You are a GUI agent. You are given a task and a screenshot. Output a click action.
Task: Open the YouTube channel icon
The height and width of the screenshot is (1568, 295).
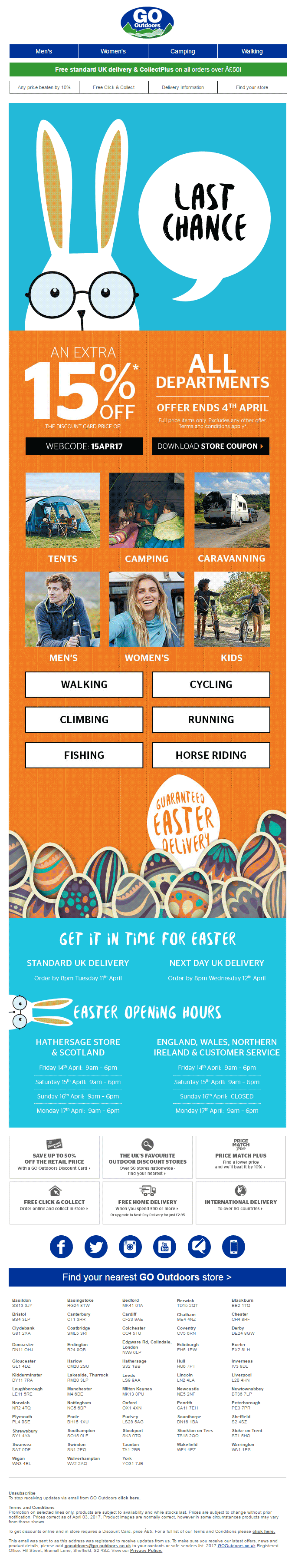(164, 1247)
